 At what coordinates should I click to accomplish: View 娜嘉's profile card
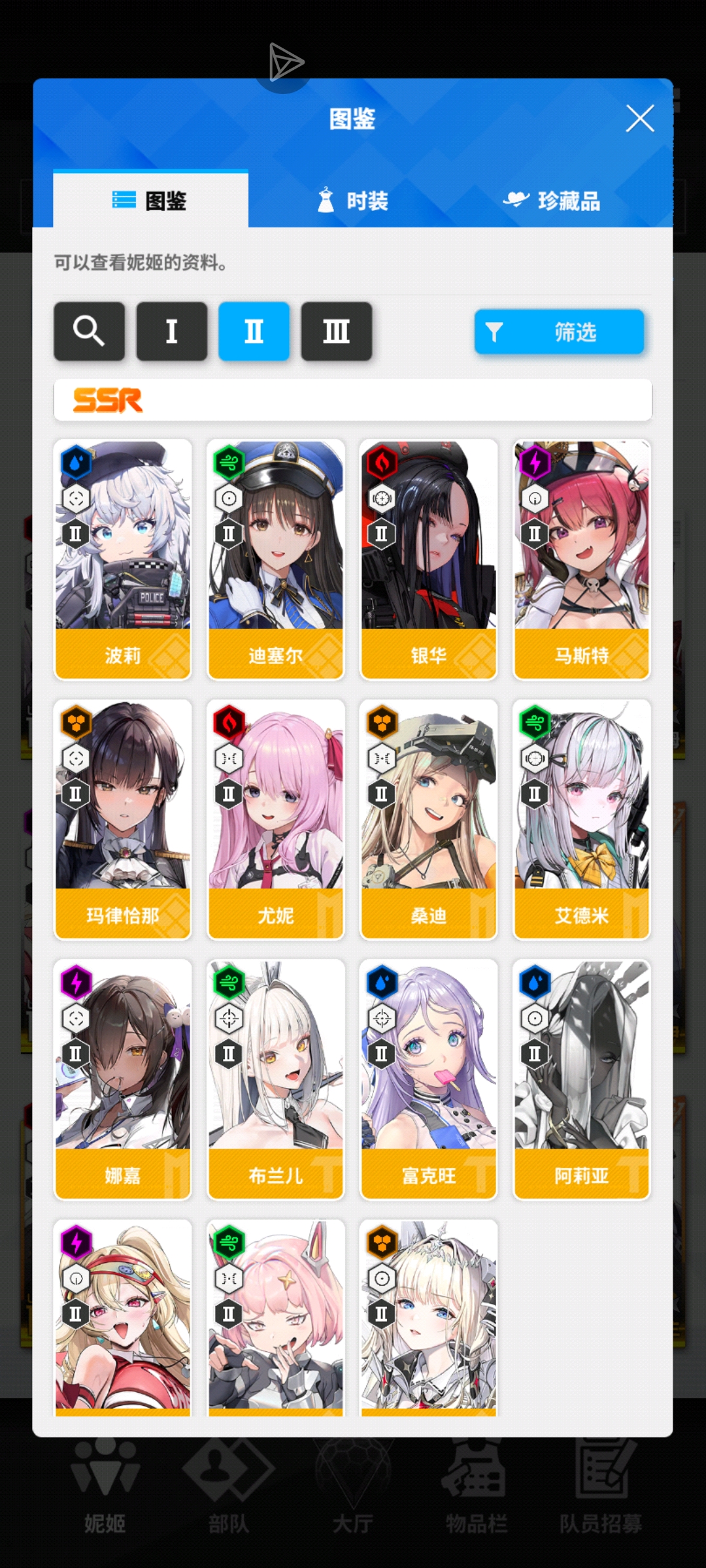tap(123, 1079)
